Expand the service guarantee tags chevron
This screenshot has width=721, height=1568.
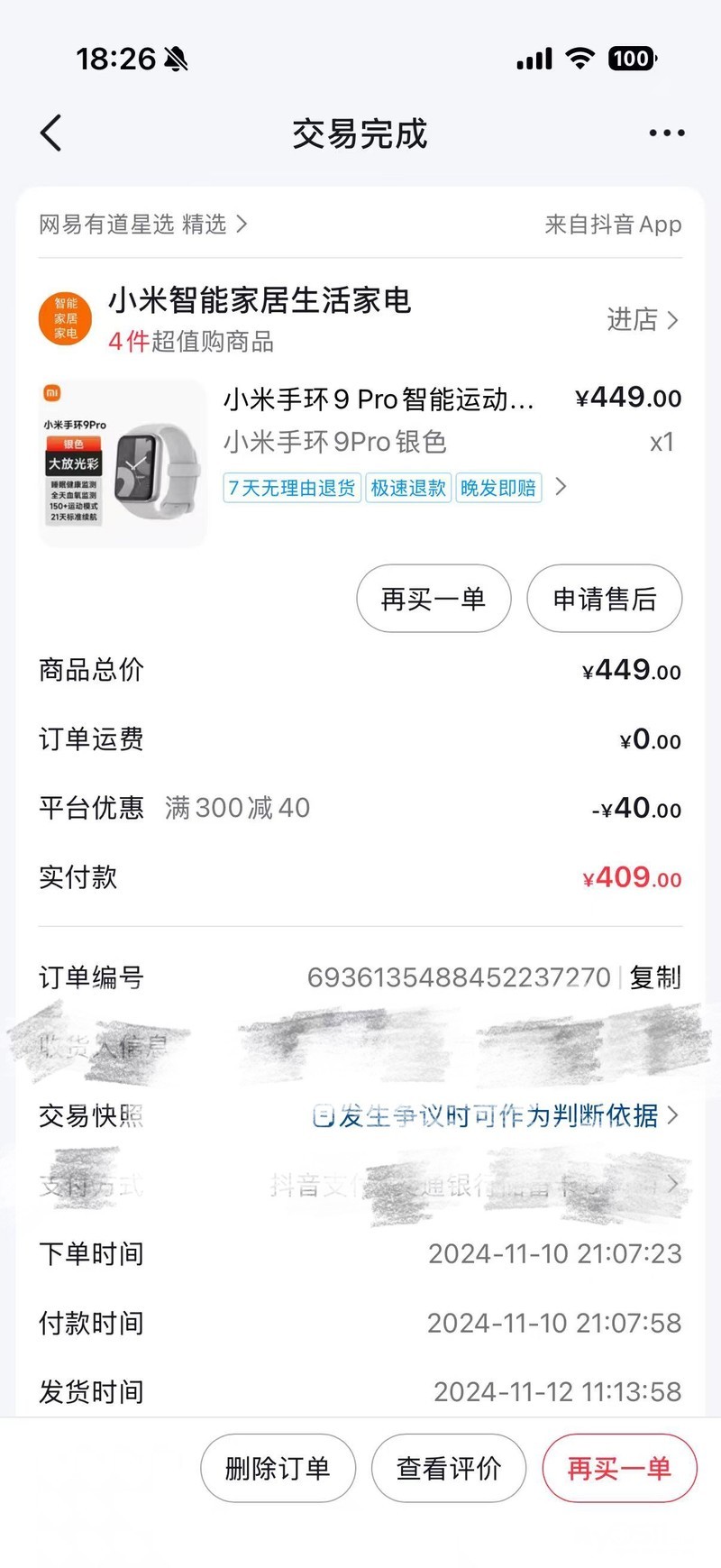[561, 487]
